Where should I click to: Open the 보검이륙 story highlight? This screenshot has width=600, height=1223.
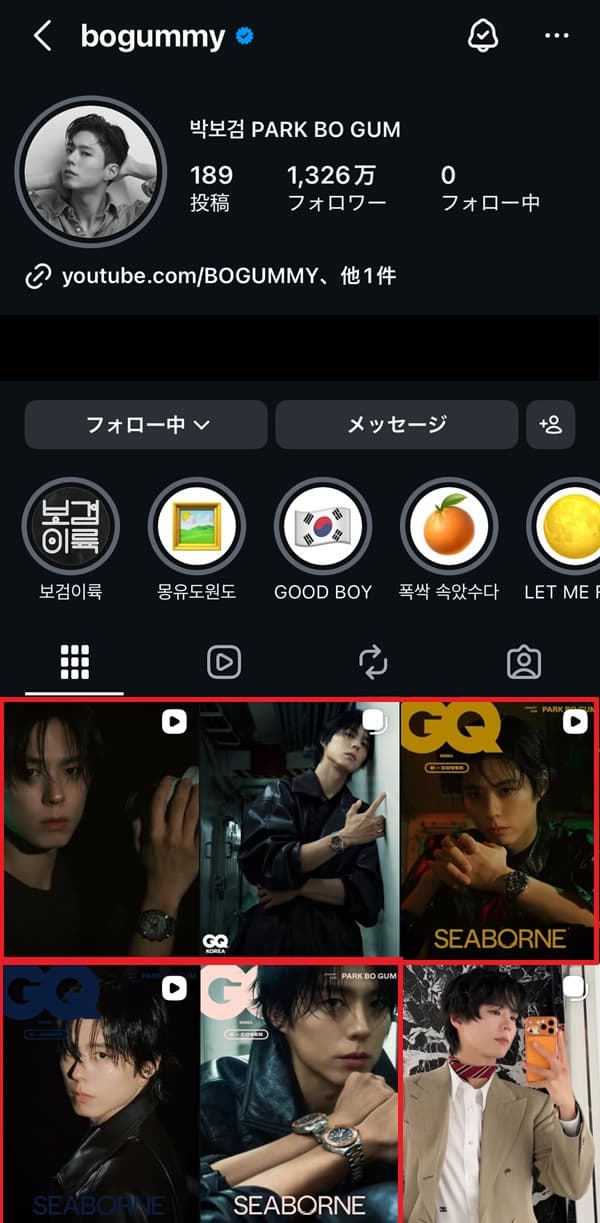click(x=71, y=526)
